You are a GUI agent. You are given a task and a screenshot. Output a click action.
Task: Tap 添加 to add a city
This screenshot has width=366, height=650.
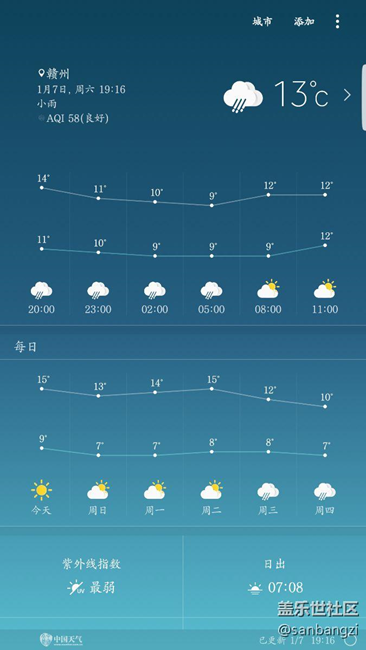[x=304, y=22]
